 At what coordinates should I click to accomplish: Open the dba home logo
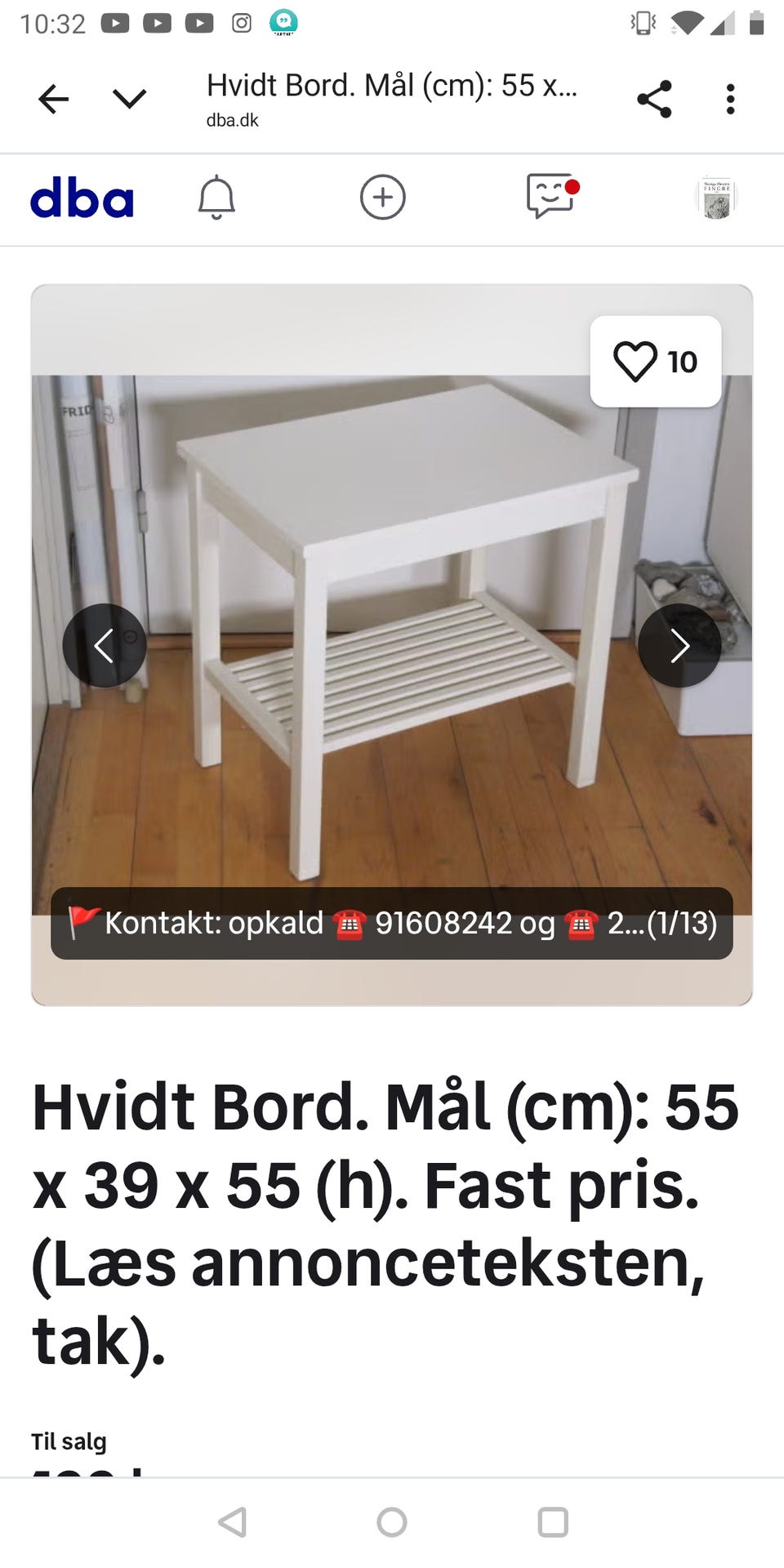click(80, 198)
